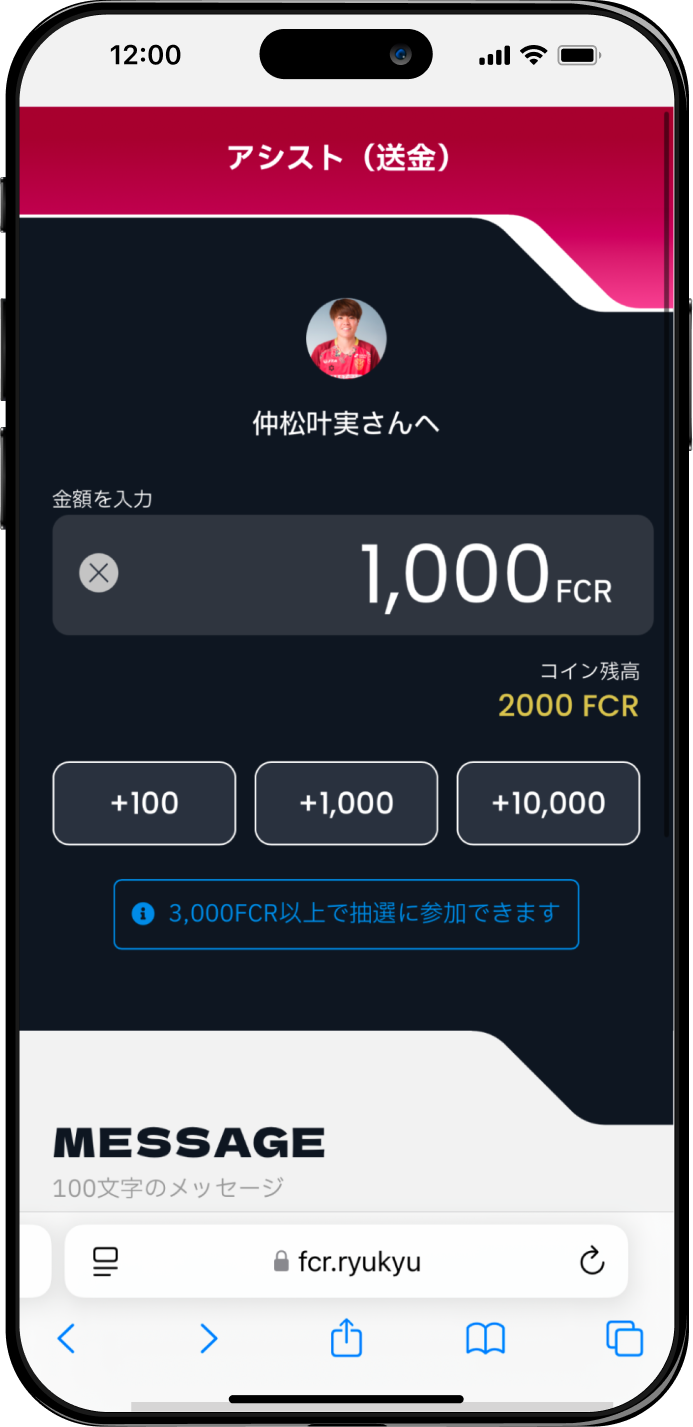Add +100 to the amount

coord(144,803)
